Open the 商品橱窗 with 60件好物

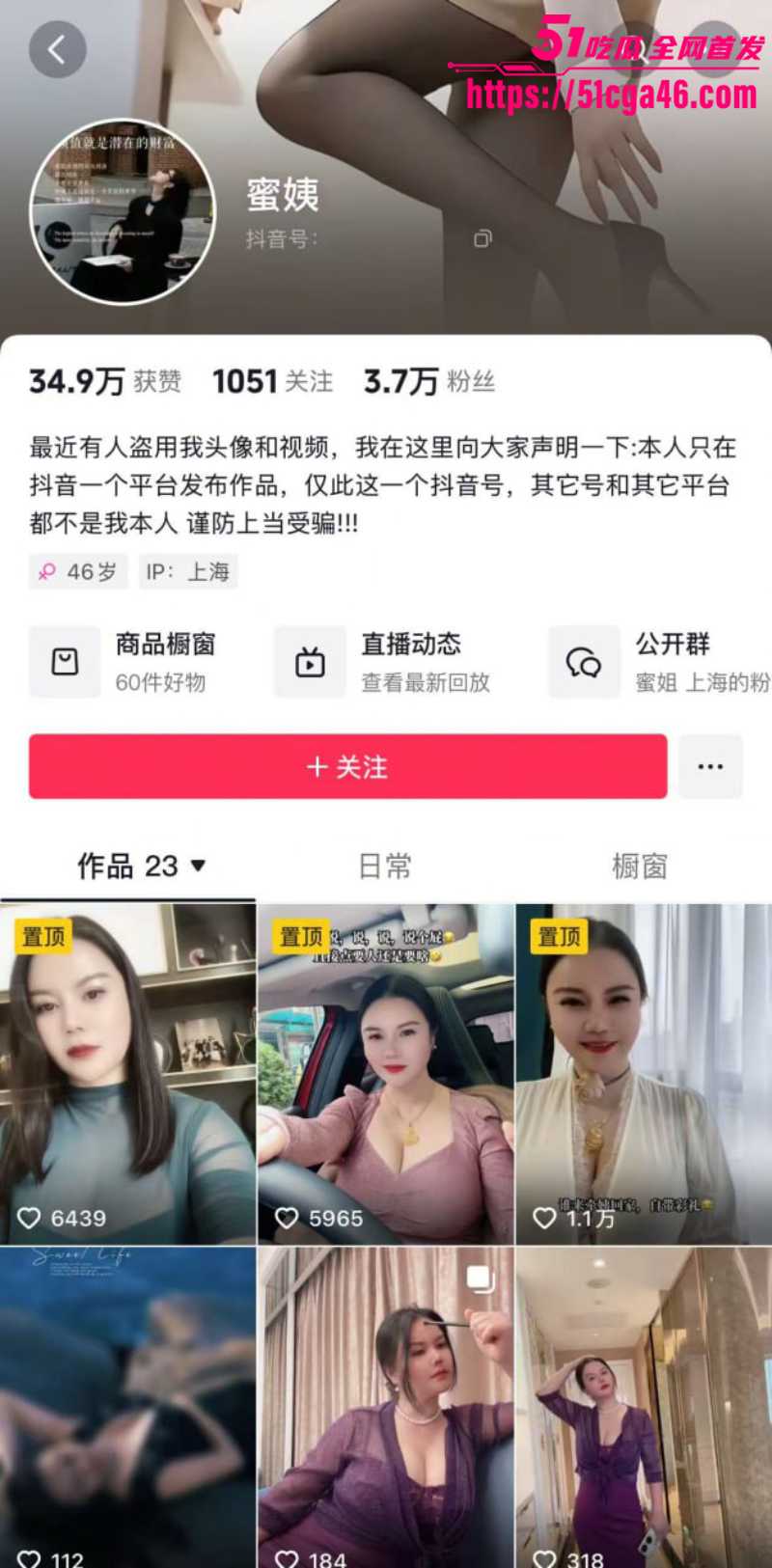point(125,662)
